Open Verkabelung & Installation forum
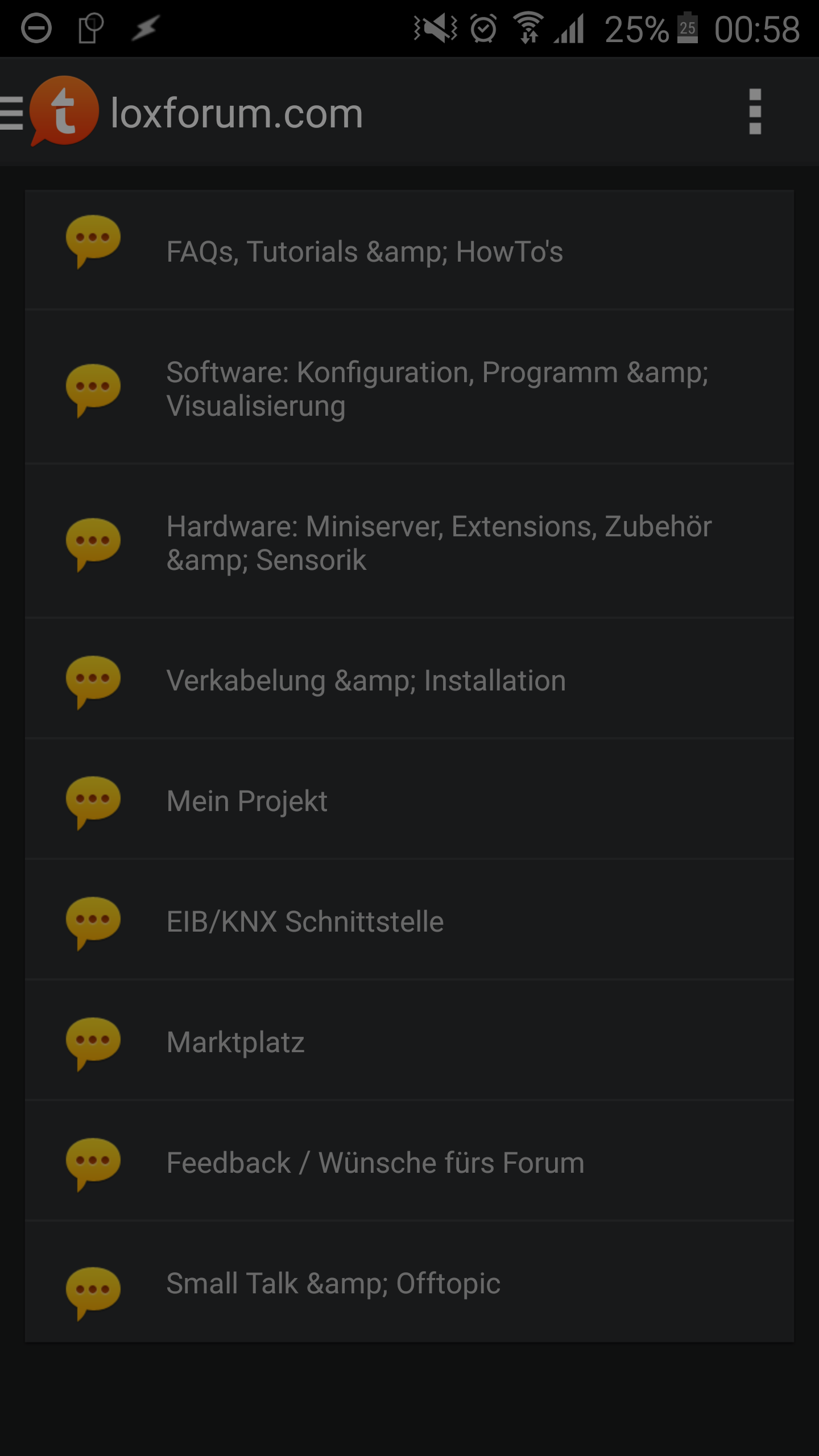 366,681
